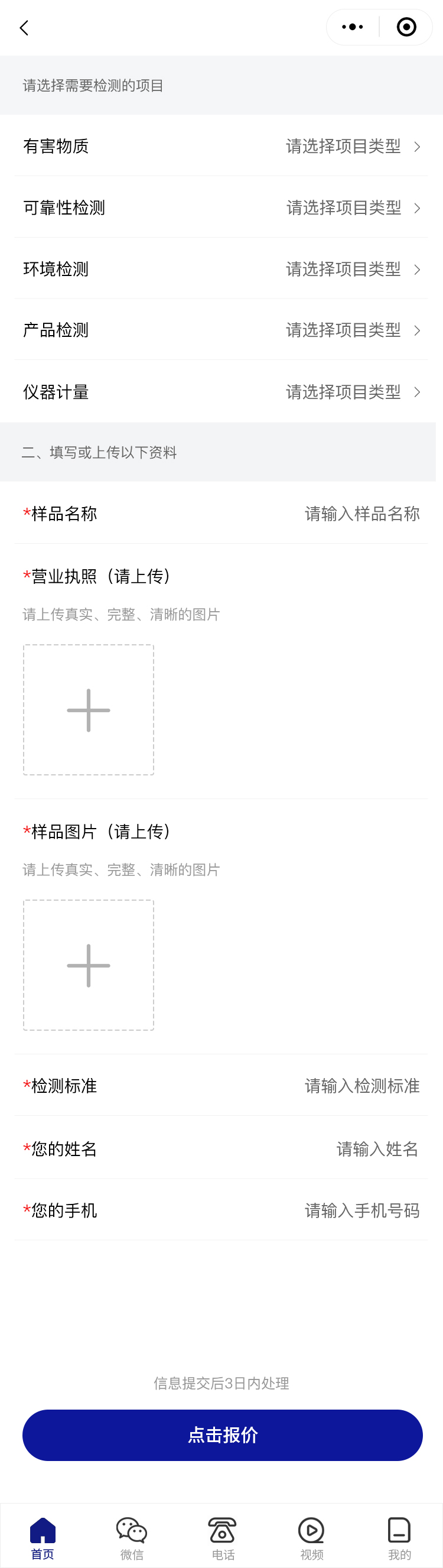Pick project type for 环境检测

pyautogui.click(x=352, y=269)
